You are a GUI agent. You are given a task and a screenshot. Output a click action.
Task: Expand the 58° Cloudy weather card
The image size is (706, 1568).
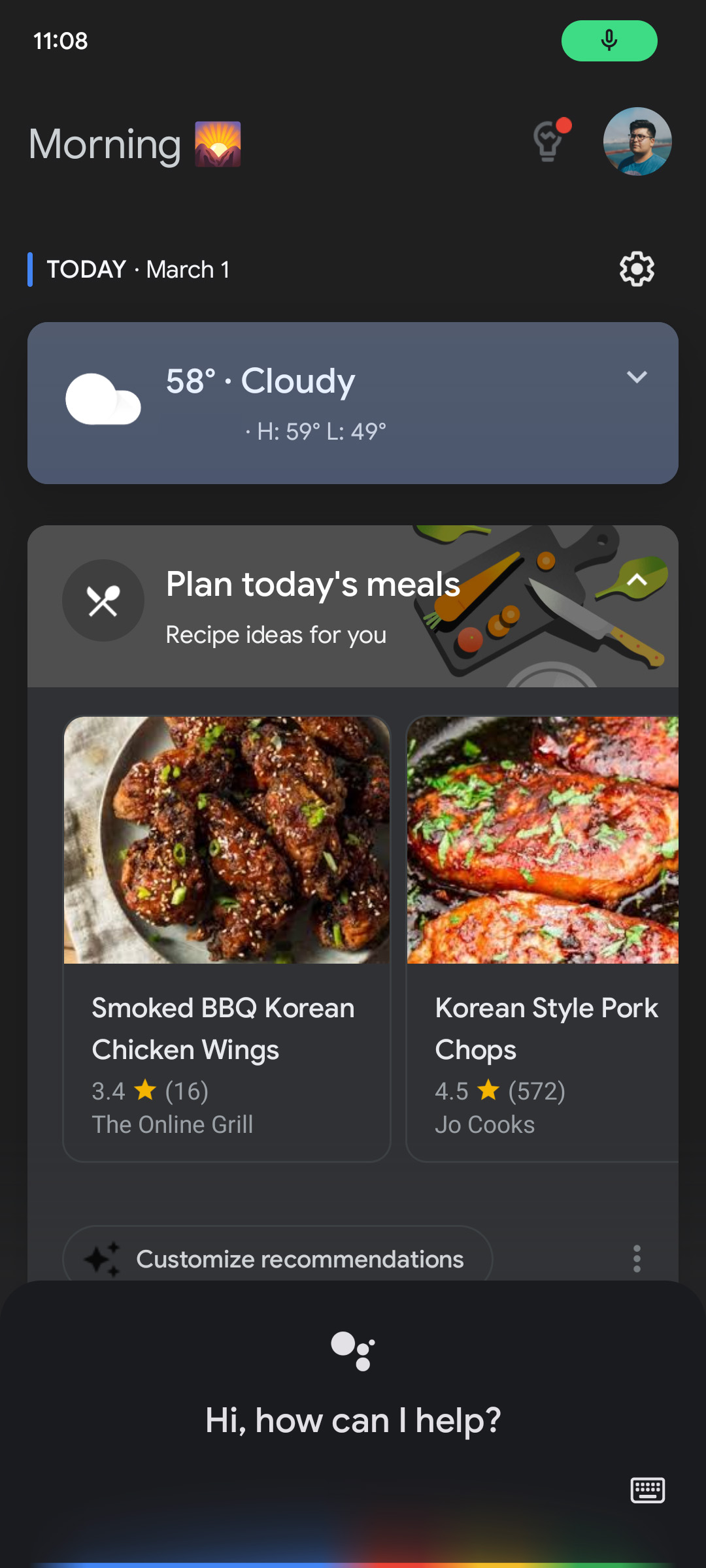[637, 377]
